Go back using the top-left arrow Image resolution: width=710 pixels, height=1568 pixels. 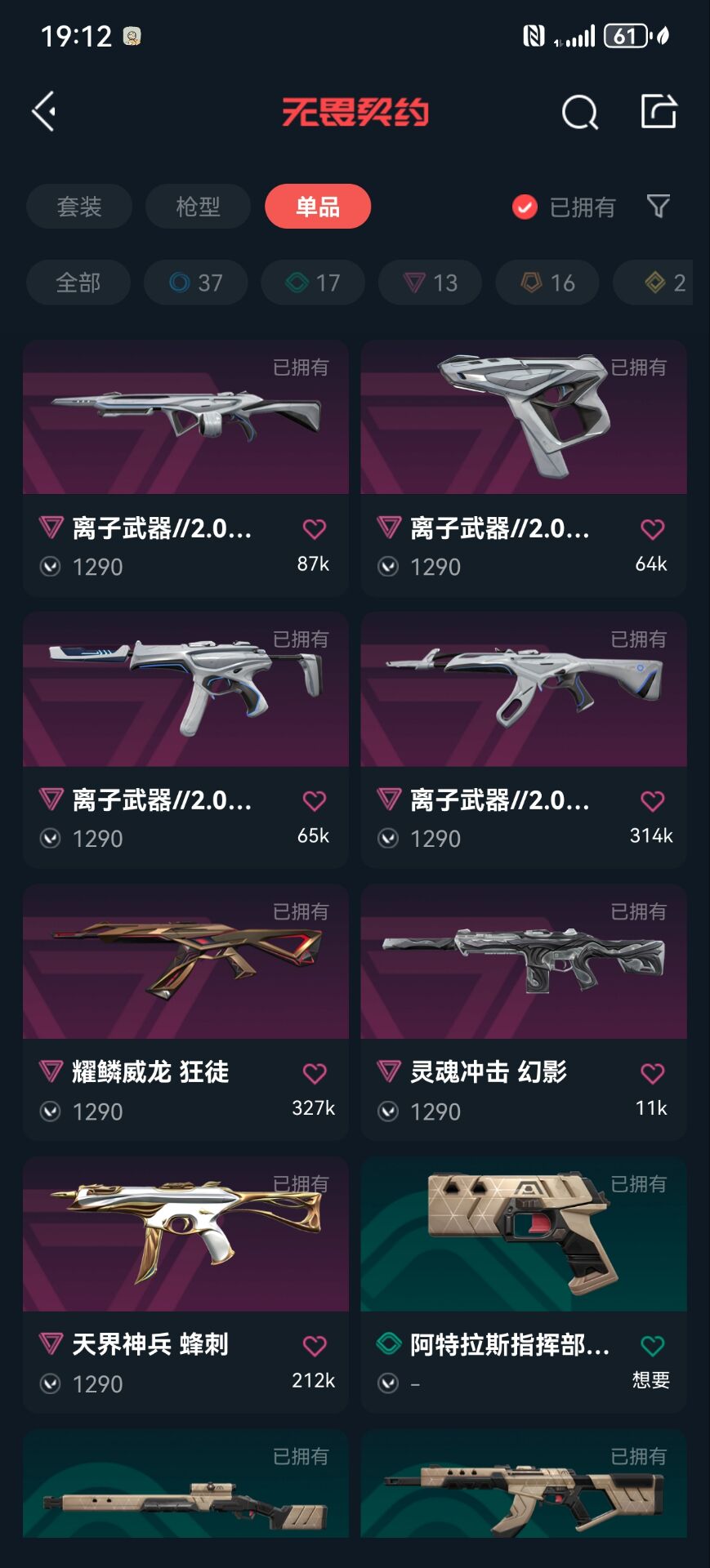pos(44,111)
